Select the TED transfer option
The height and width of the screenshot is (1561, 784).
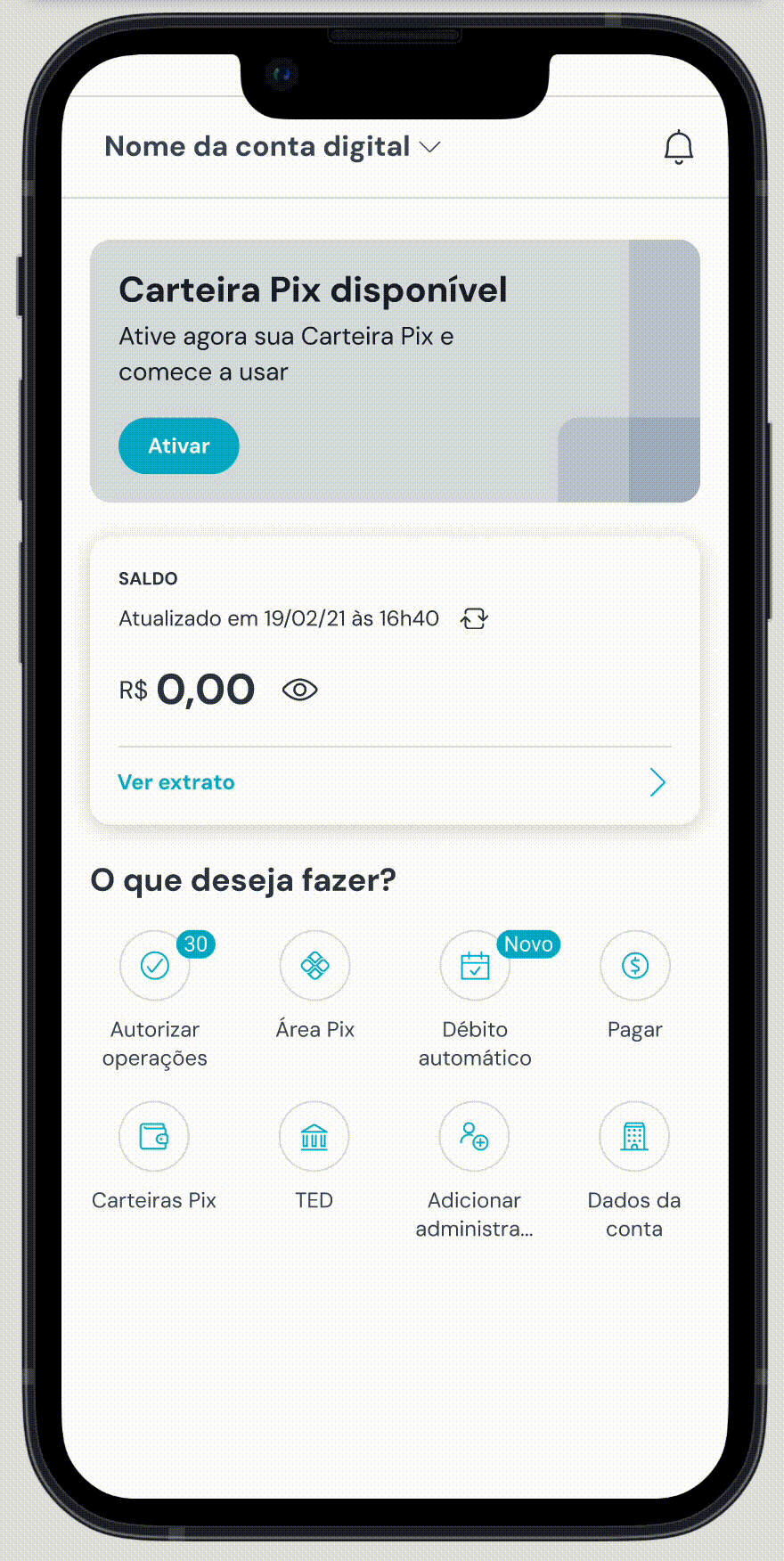314,1137
